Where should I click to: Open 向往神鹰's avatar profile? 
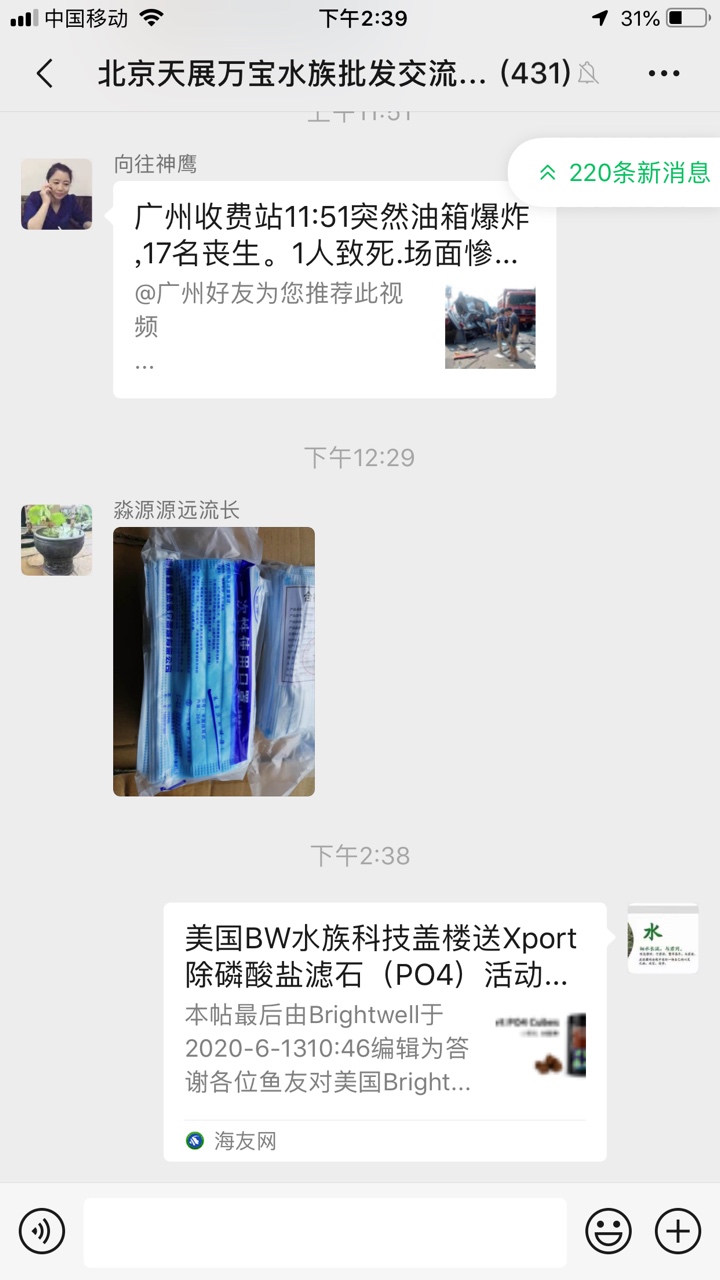point(56,194)
